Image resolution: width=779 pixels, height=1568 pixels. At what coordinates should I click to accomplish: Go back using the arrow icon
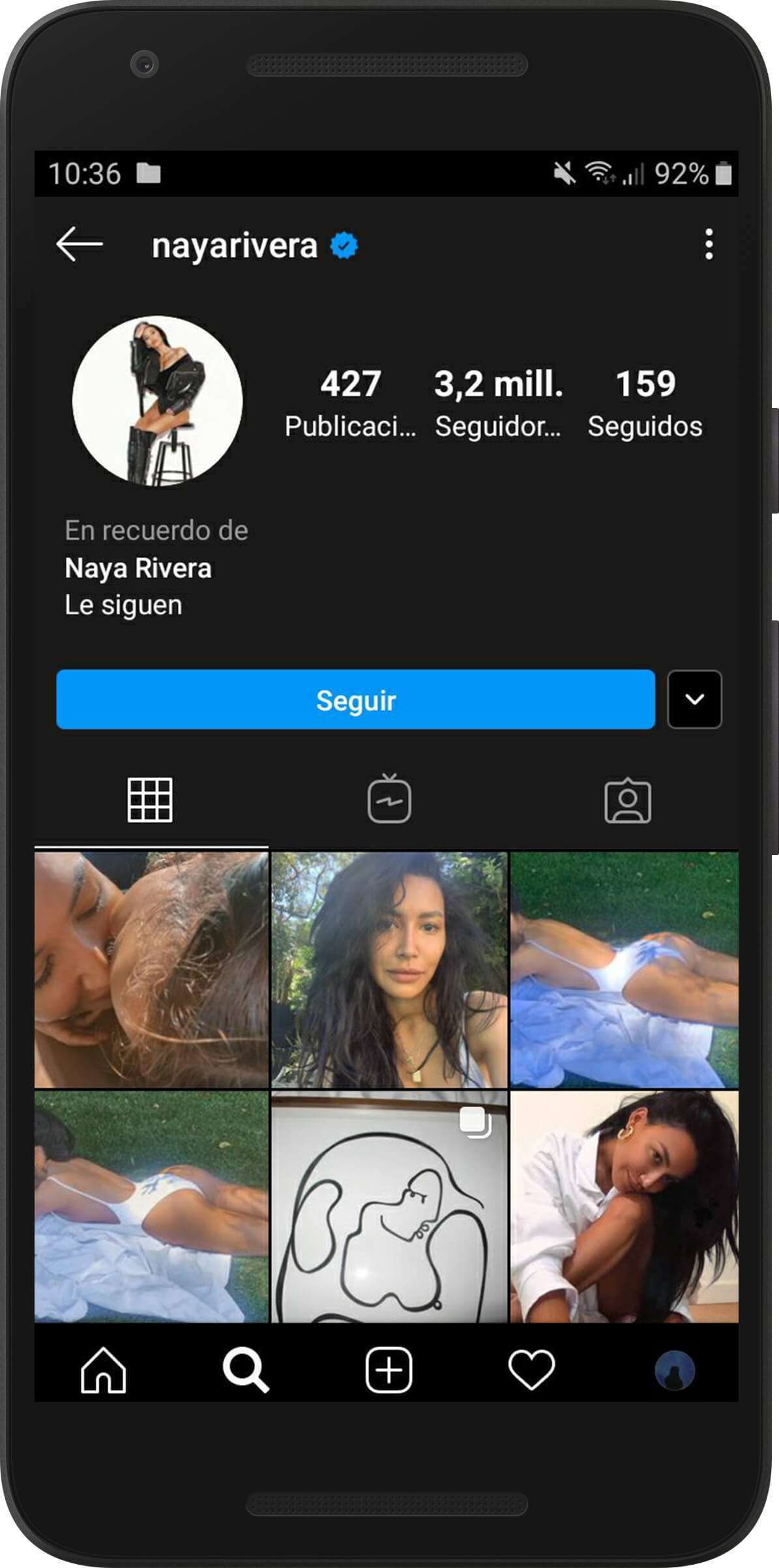pos(80,244)
